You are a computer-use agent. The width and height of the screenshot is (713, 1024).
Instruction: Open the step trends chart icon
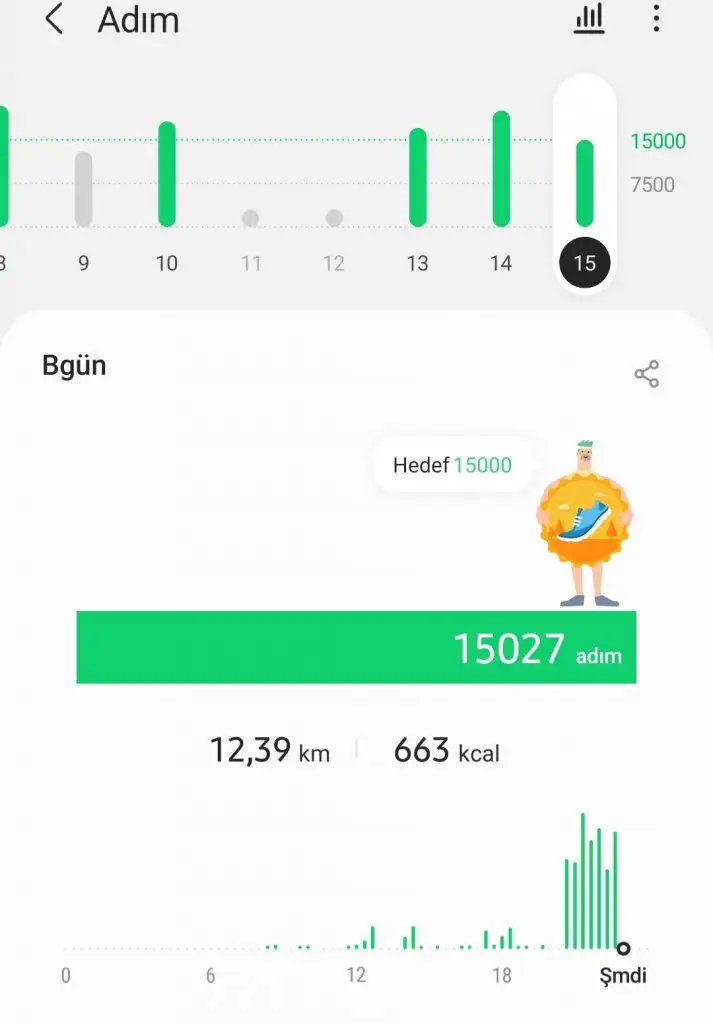click(589, 18)
